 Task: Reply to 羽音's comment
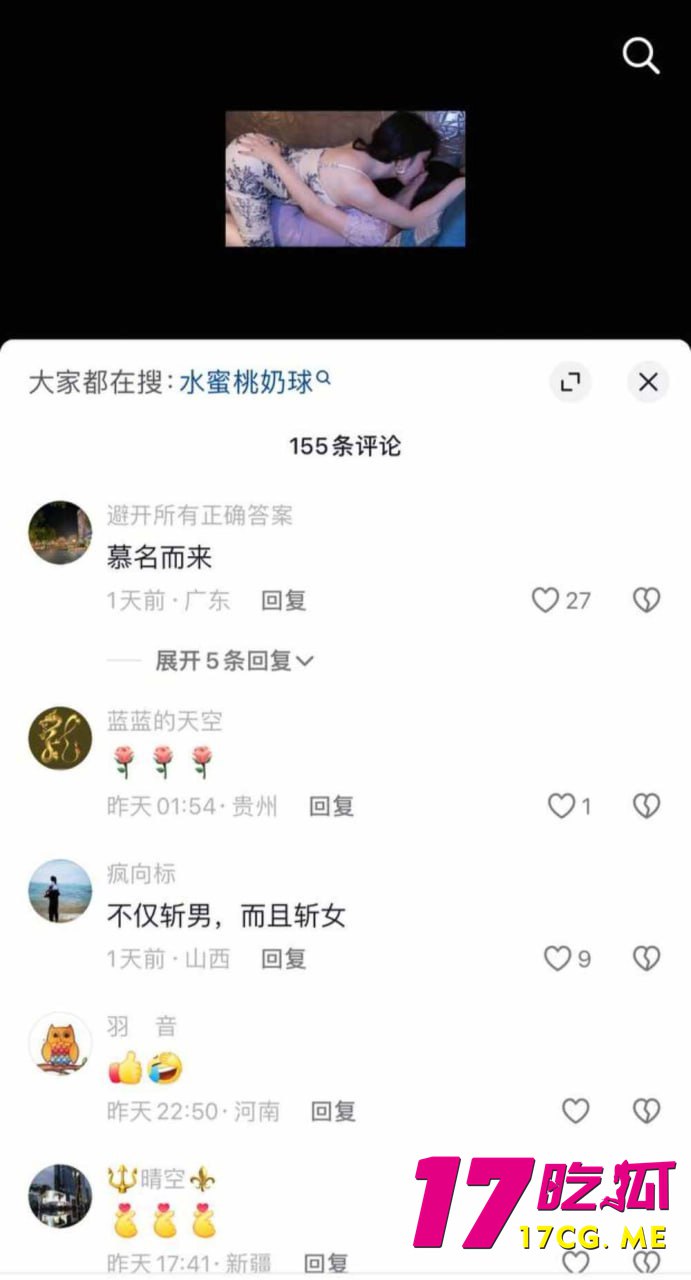point(333,1111)
